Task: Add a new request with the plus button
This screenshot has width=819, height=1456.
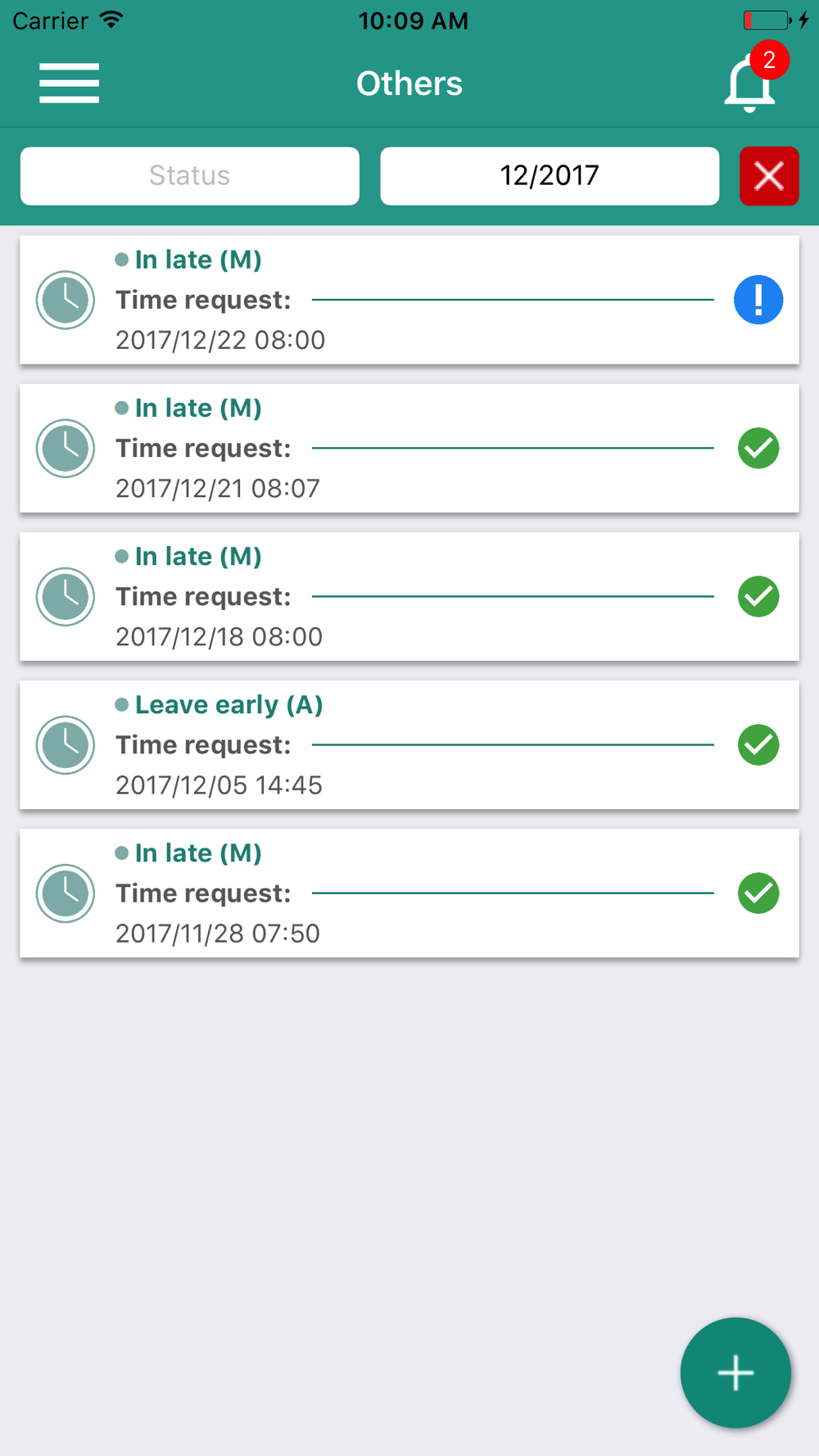Action: pos(735,1372)
